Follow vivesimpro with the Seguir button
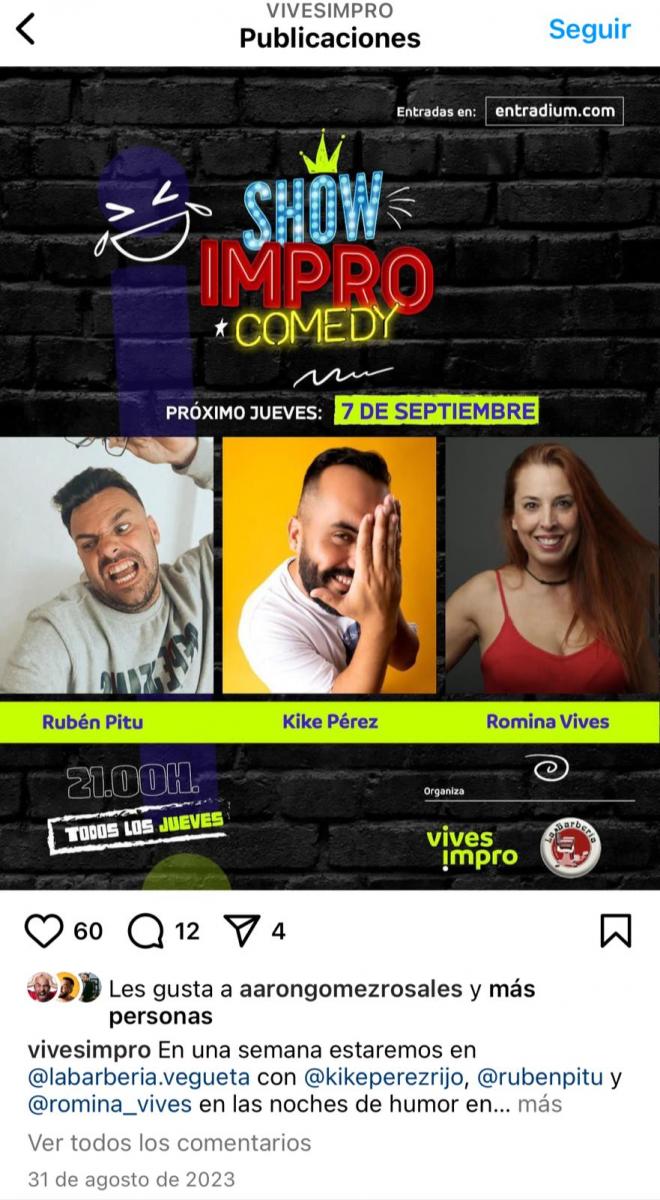The height and width of the screenshot is (1200, 660). pos(590,29)
